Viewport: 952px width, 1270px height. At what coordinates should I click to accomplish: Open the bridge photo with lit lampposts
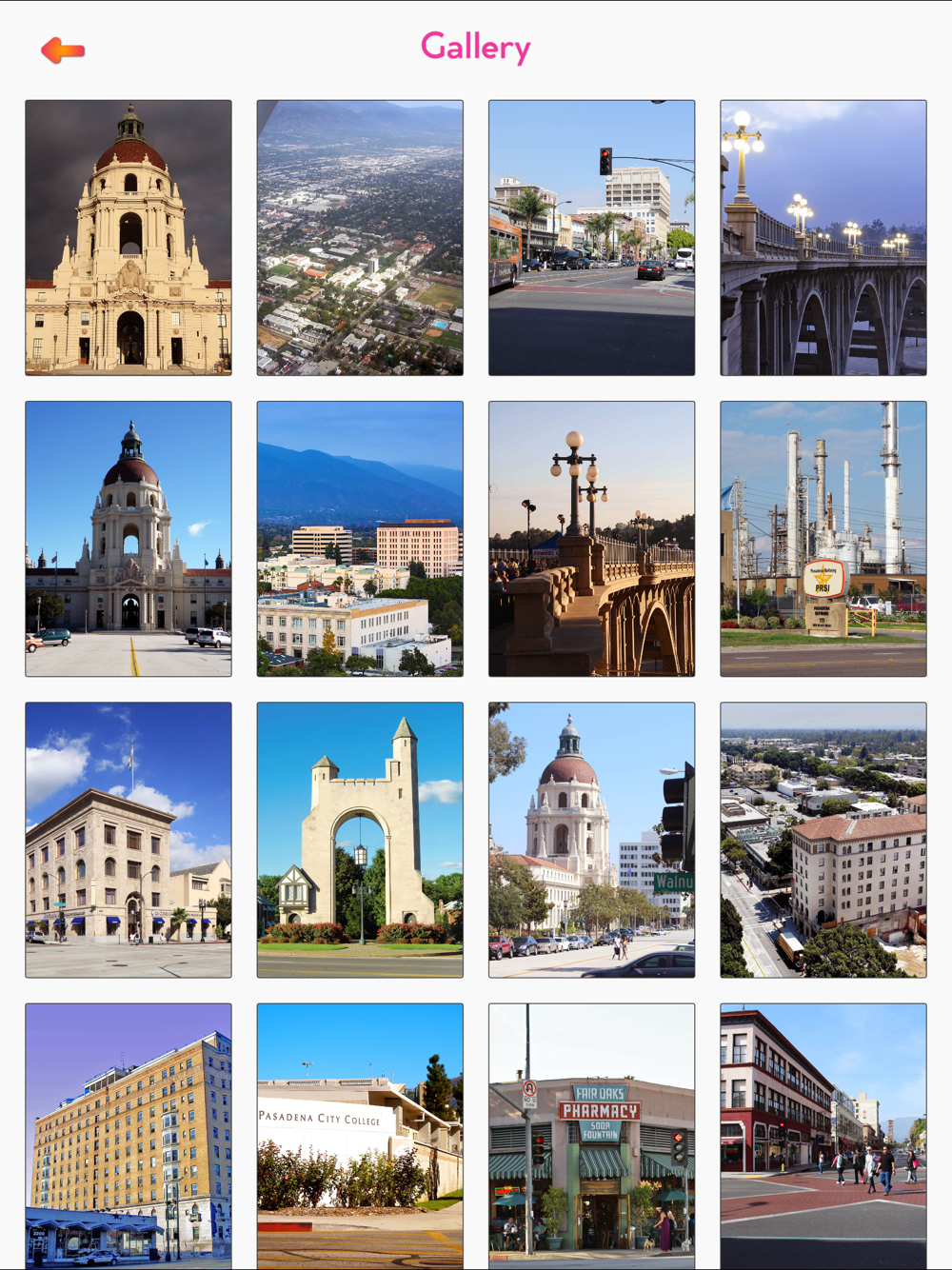(823, 238)
